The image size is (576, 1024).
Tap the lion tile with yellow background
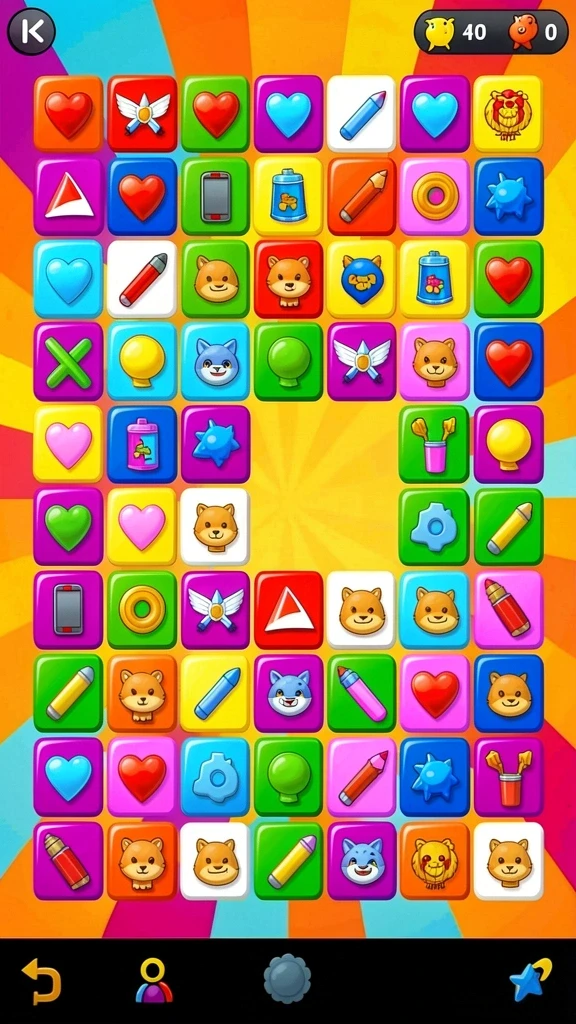pos(508,114)
